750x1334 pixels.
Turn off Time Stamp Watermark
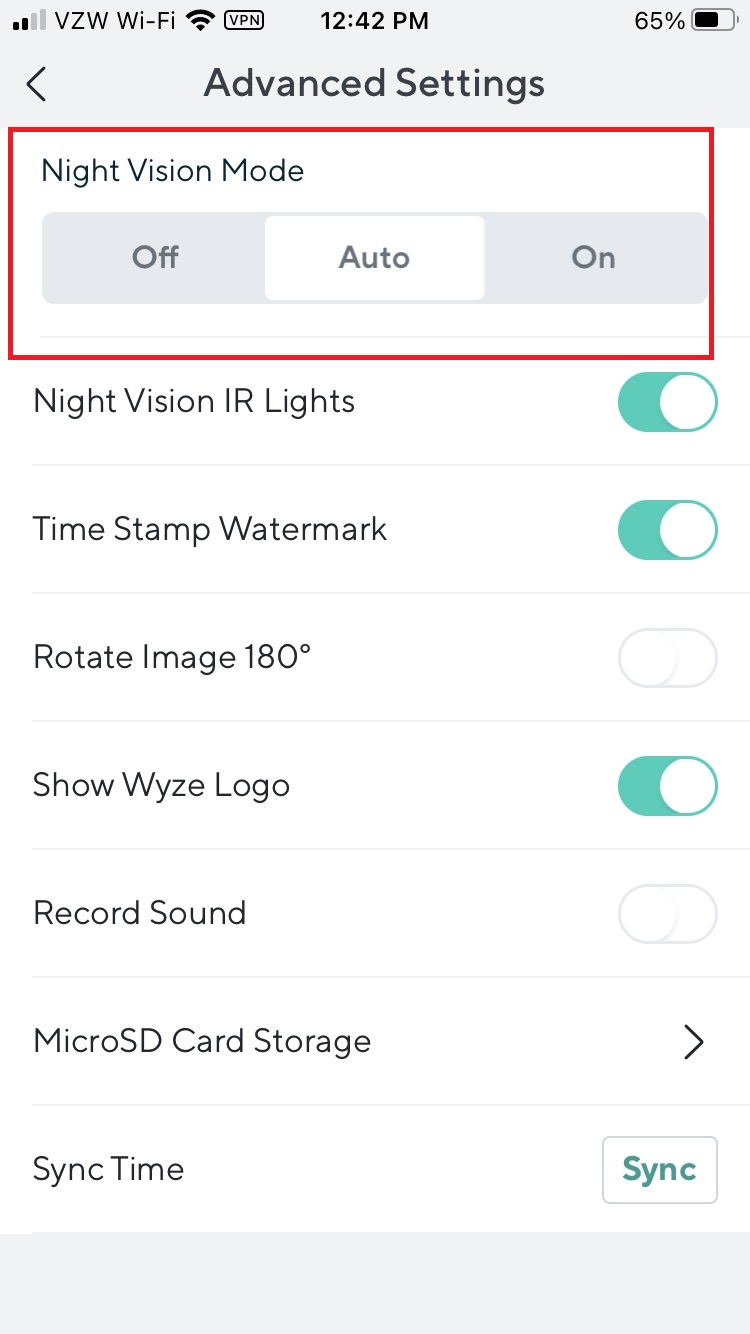pyautogui.click(x=667, y=530)
